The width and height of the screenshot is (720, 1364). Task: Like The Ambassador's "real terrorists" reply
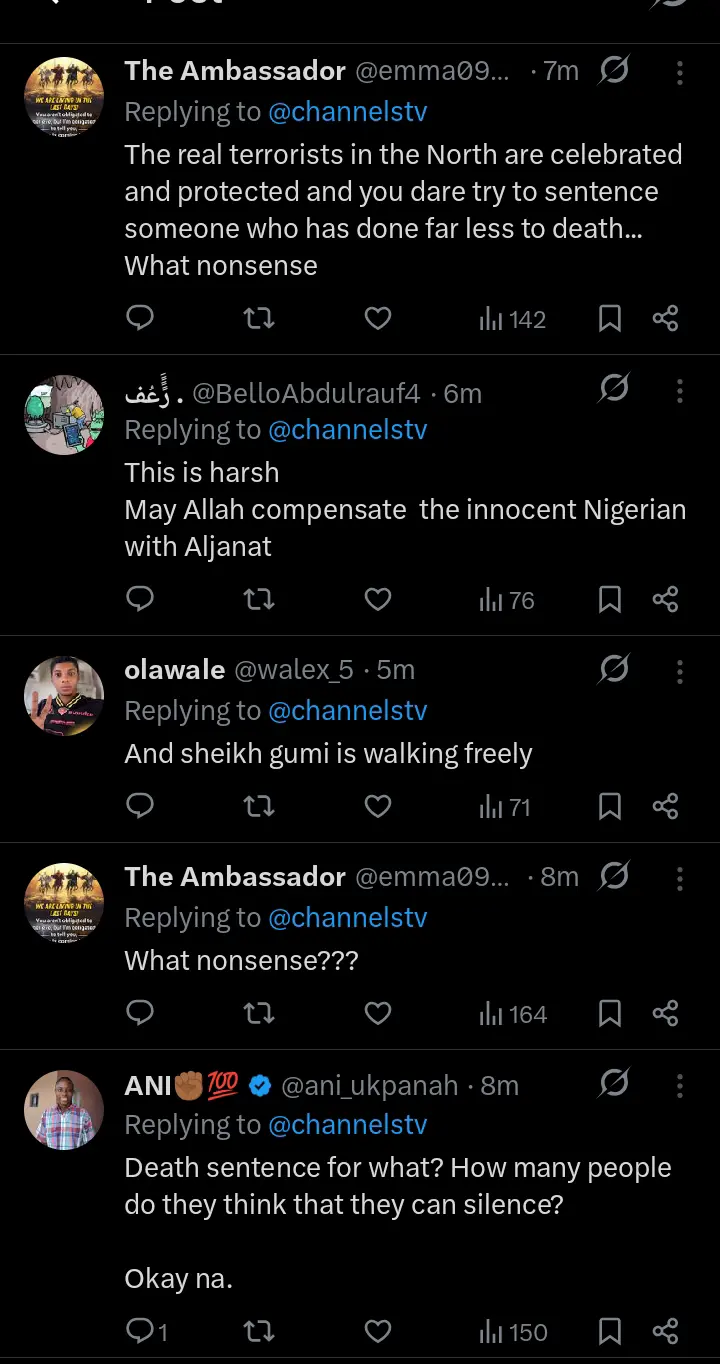tap(377, 319)
